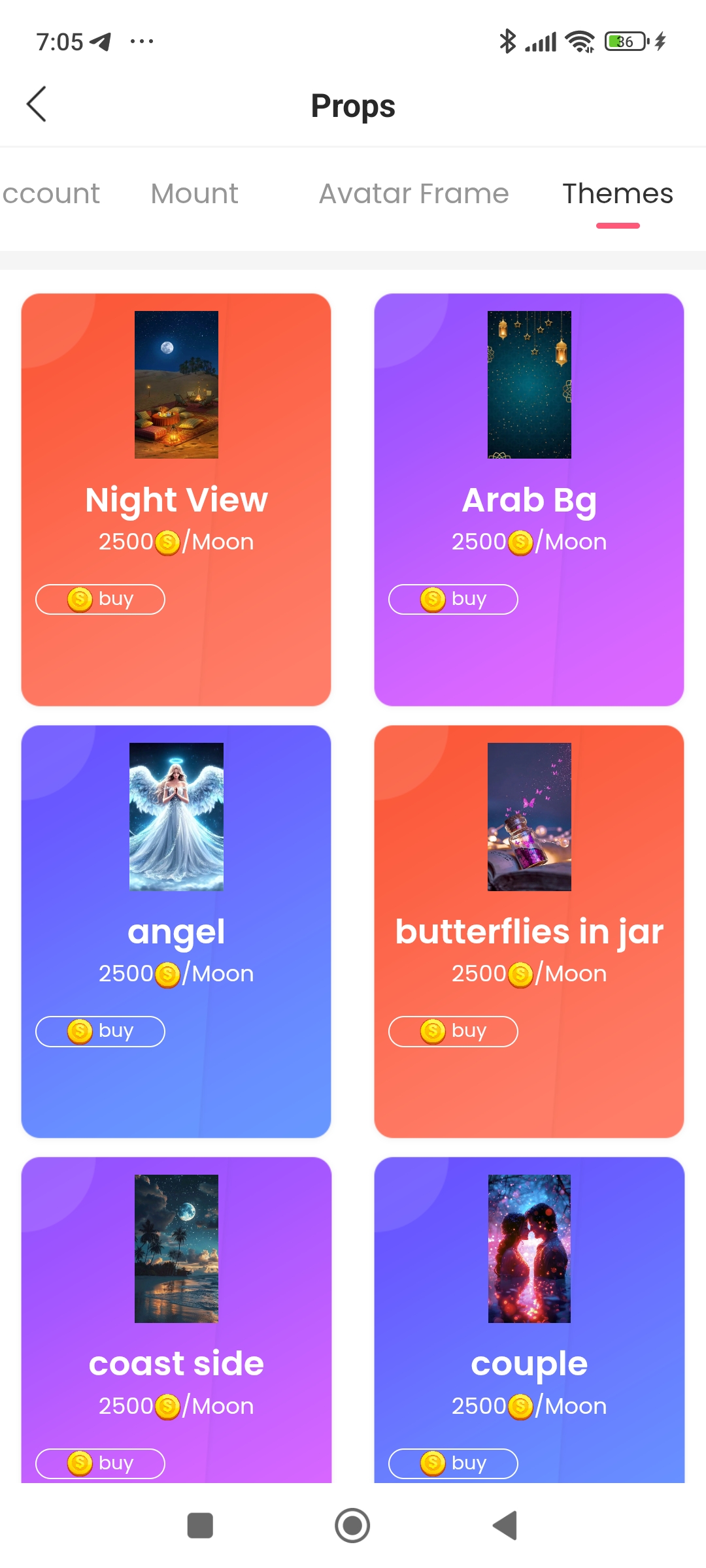Switch to the partially visible Account tab
This screenshot has height=1568, width=706.
(x=51, y=194)
